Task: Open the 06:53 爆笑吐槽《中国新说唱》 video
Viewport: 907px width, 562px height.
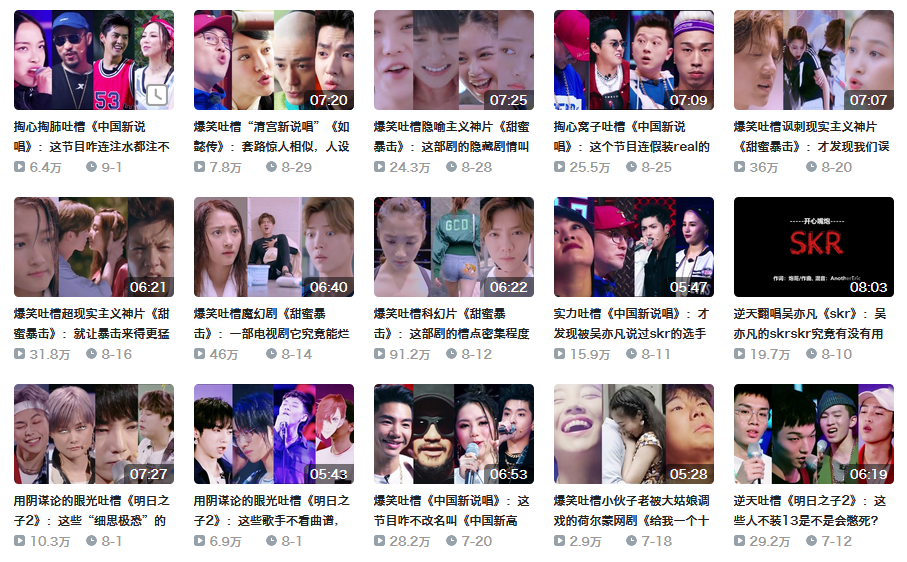Action: 453,434
